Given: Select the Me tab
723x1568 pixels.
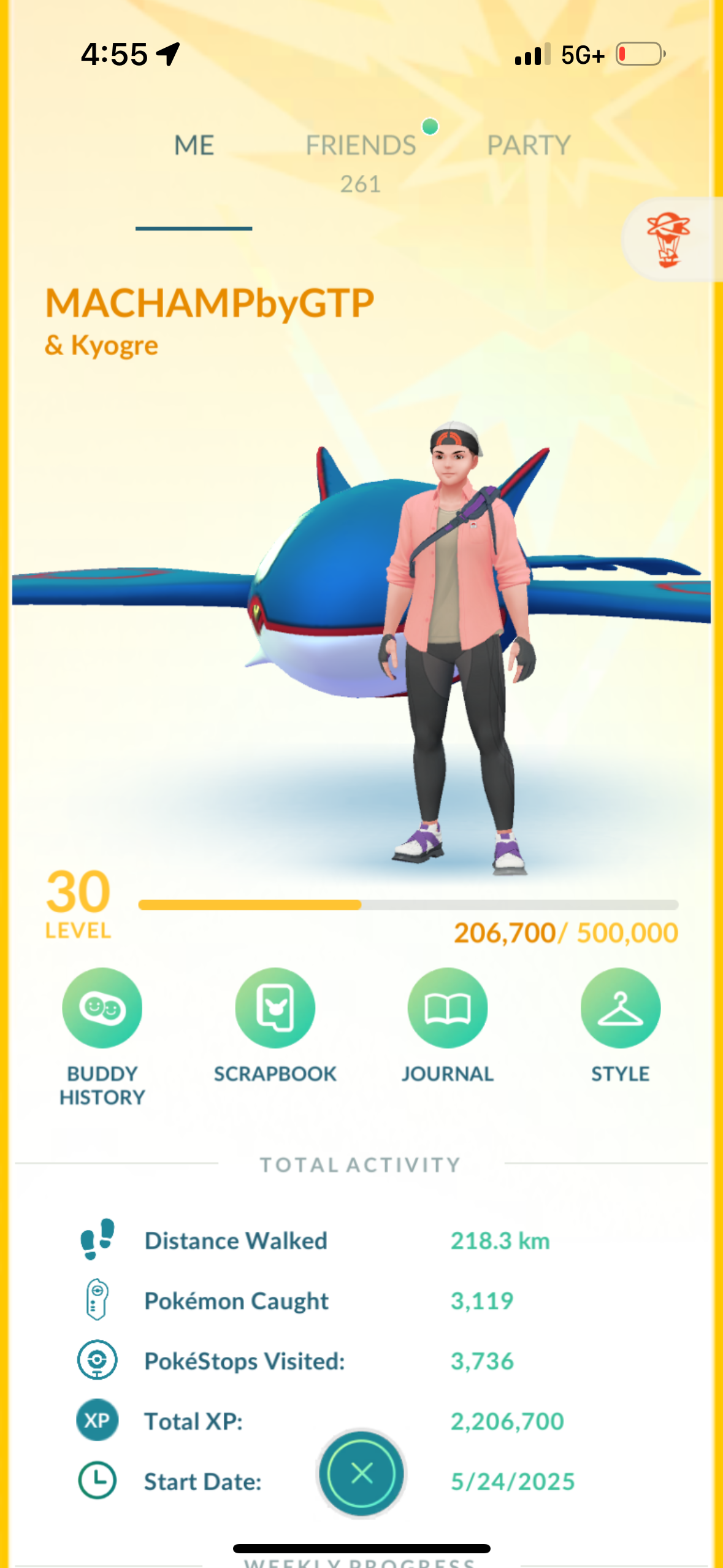Looking at the screenshot, I should pos(194,146).
